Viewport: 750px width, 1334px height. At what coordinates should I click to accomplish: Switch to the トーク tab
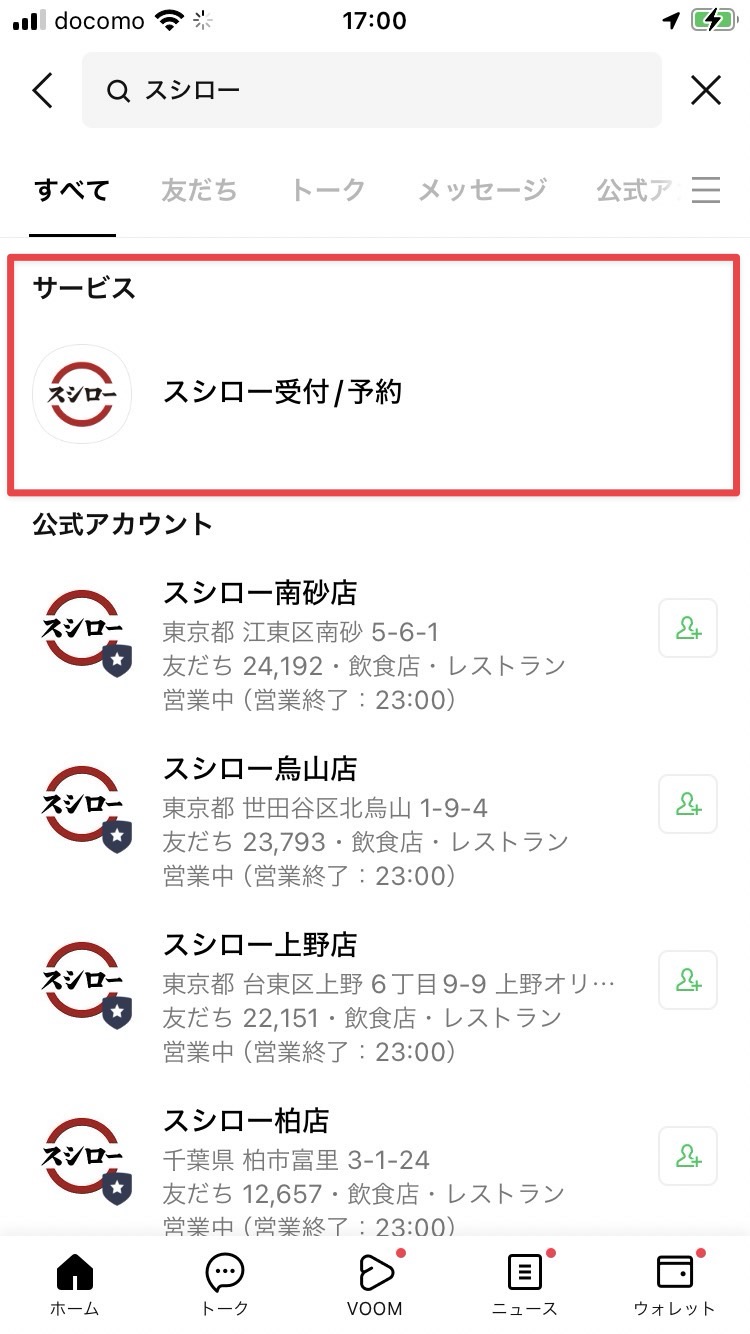[327, 190]
